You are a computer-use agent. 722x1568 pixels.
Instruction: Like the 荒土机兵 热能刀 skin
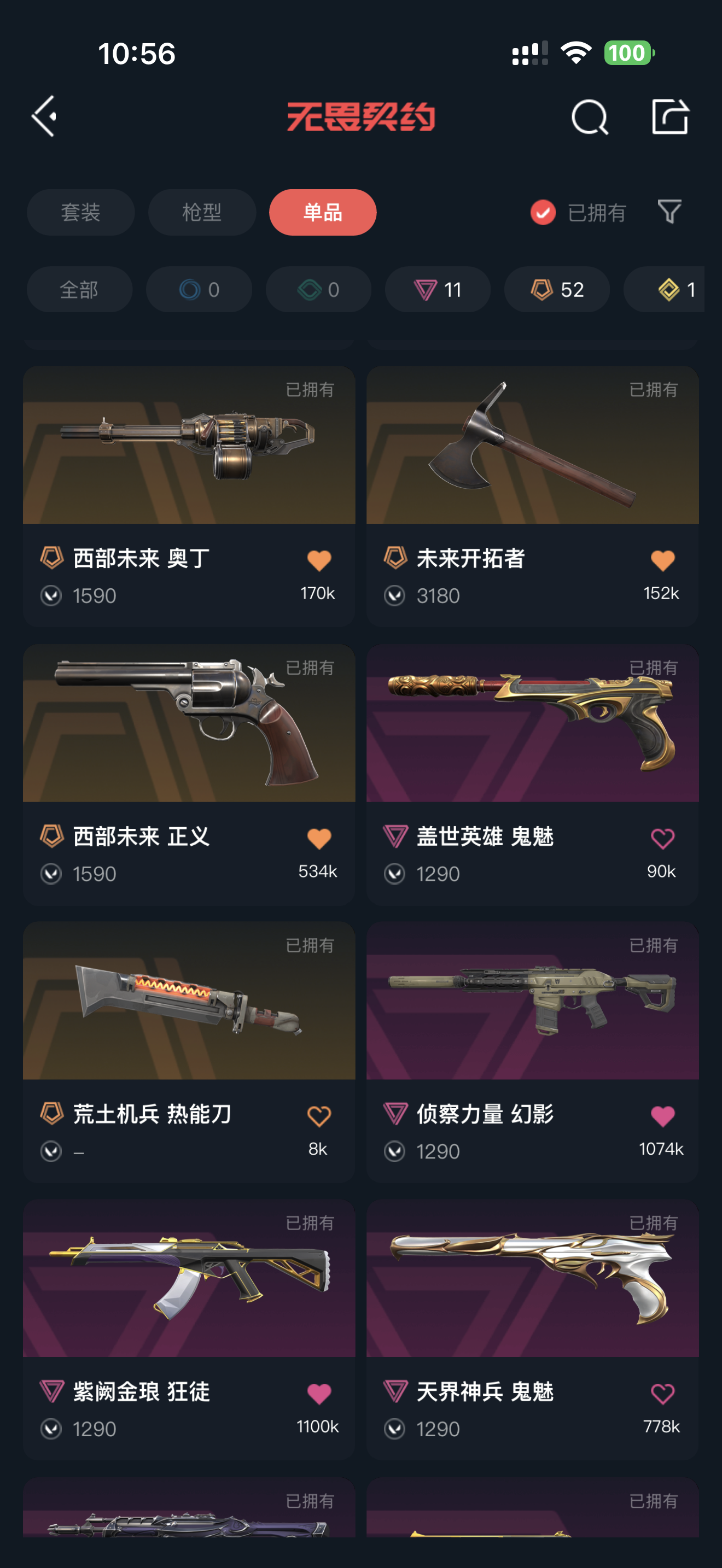click(x=318, y=1116)
